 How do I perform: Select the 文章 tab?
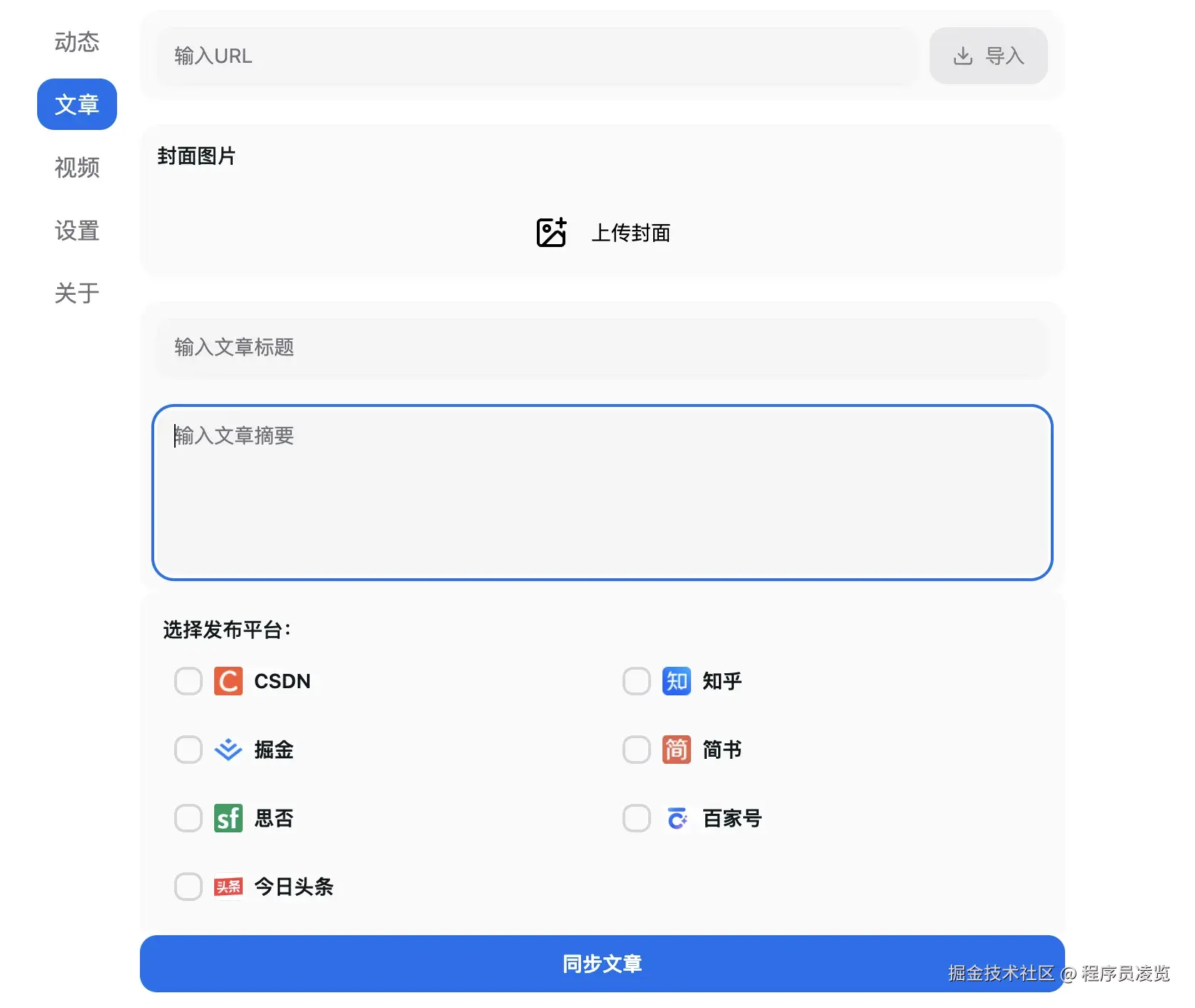(x=76, y=105)
